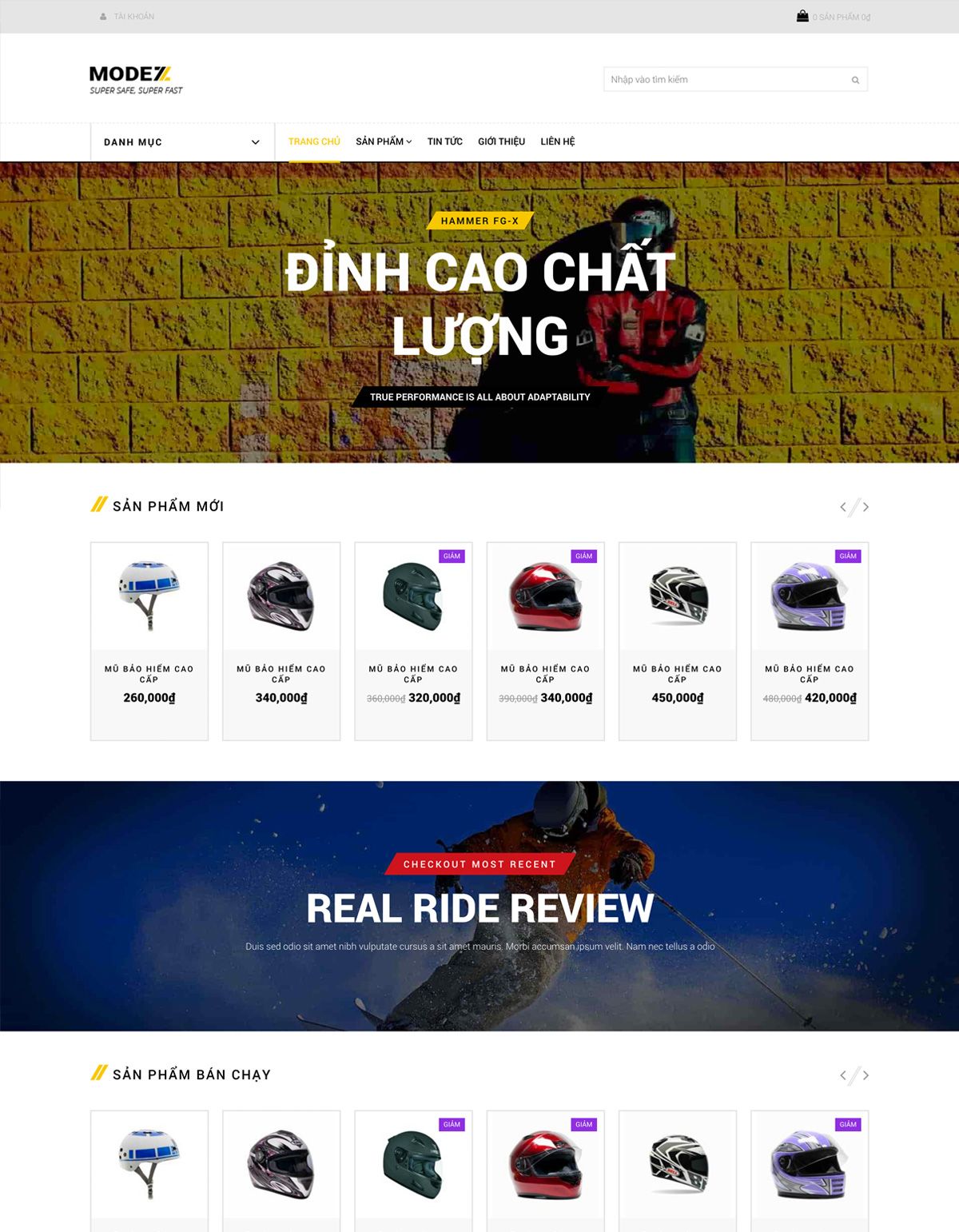
Task: Open the 320,000₫ discounted dark green helmet
Action: click(412, 596)
